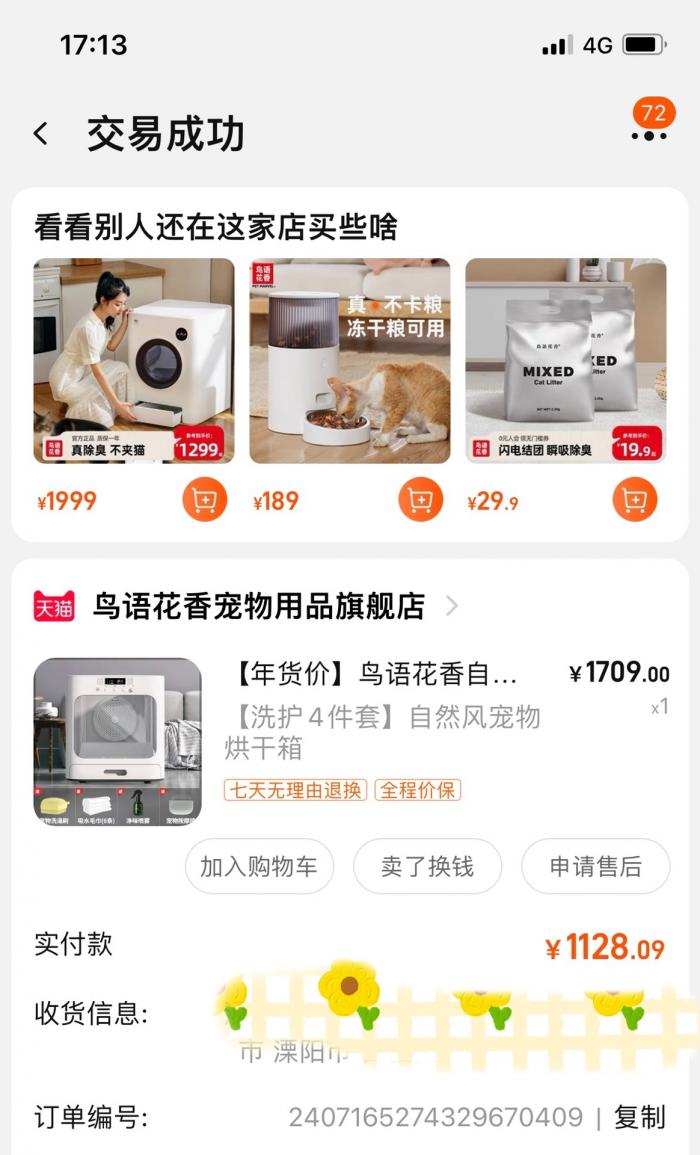
Task: Tap the 加入购物车 button
Action: tap(259, 866)
